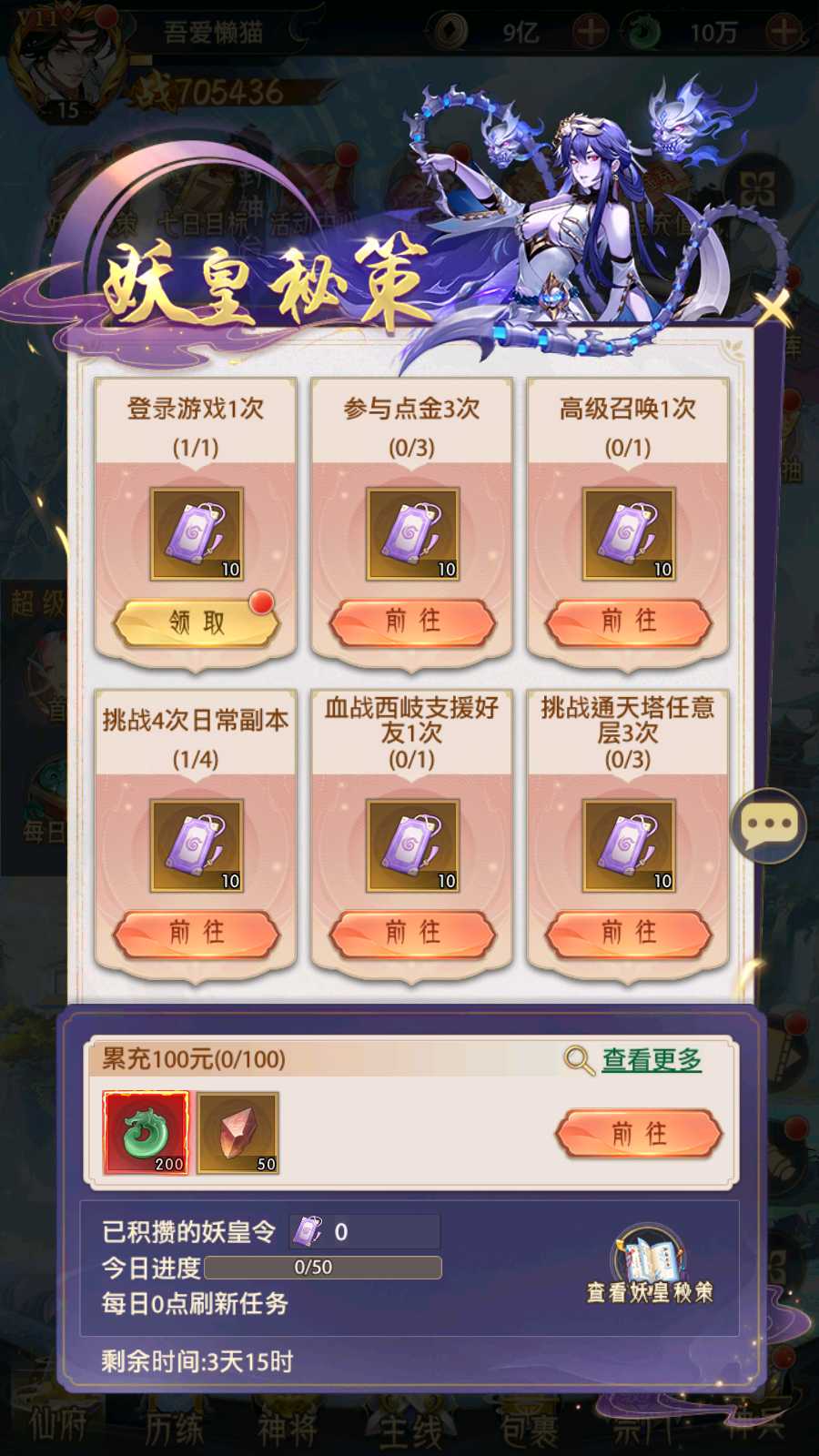Go to 血战西岐支援好友1次 task
Viewport: 819px width, 1456px height.
(x=412, y=934)
